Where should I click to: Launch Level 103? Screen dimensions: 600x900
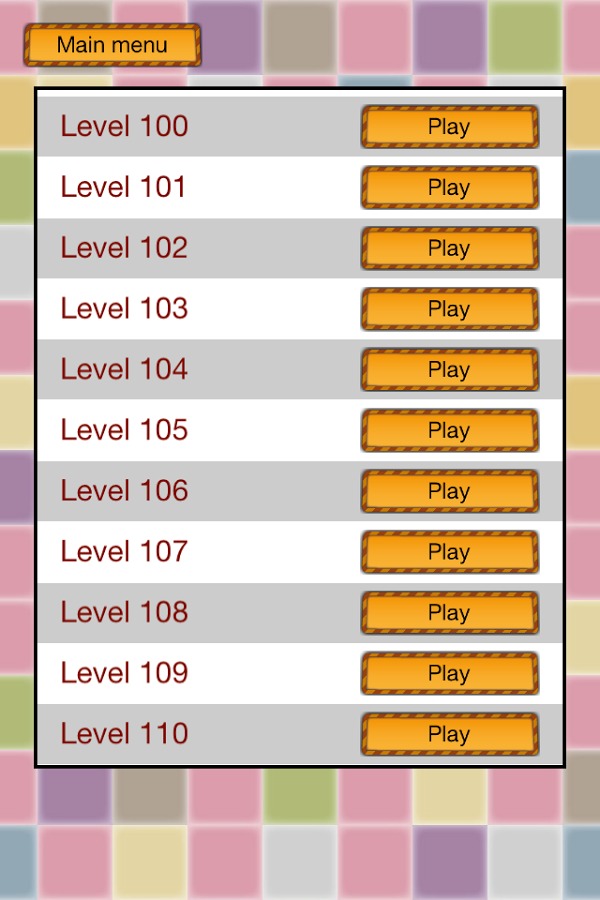pyautogui.click(x=449, y=309)
